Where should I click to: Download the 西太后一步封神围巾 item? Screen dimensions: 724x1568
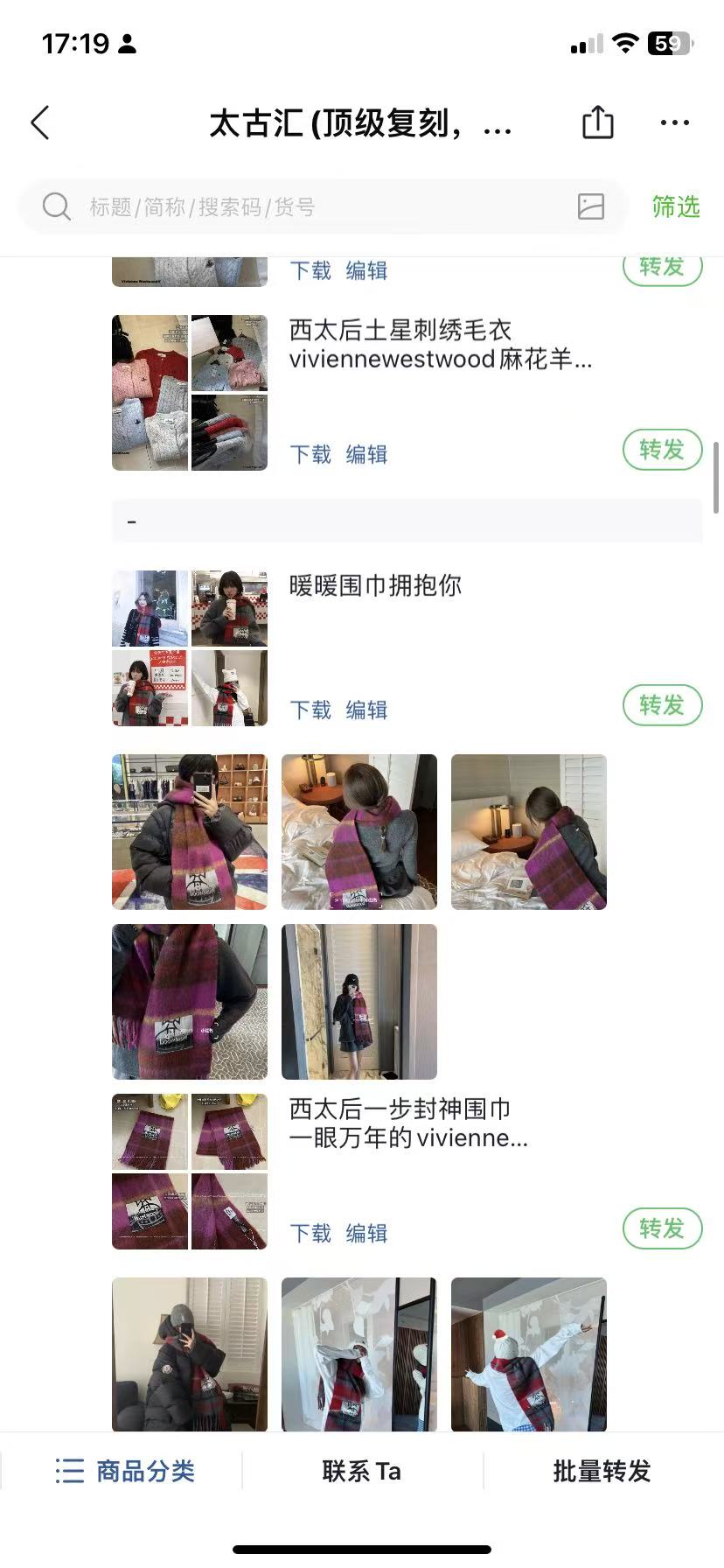(310, 1233)
